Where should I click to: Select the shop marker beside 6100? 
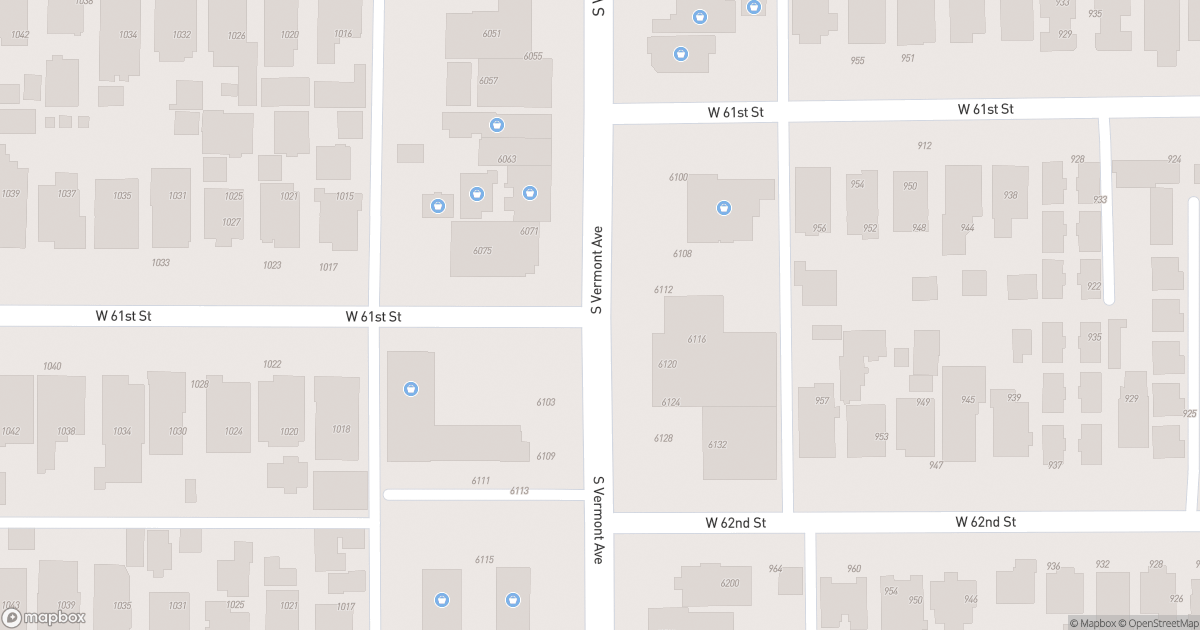point(724,208)
